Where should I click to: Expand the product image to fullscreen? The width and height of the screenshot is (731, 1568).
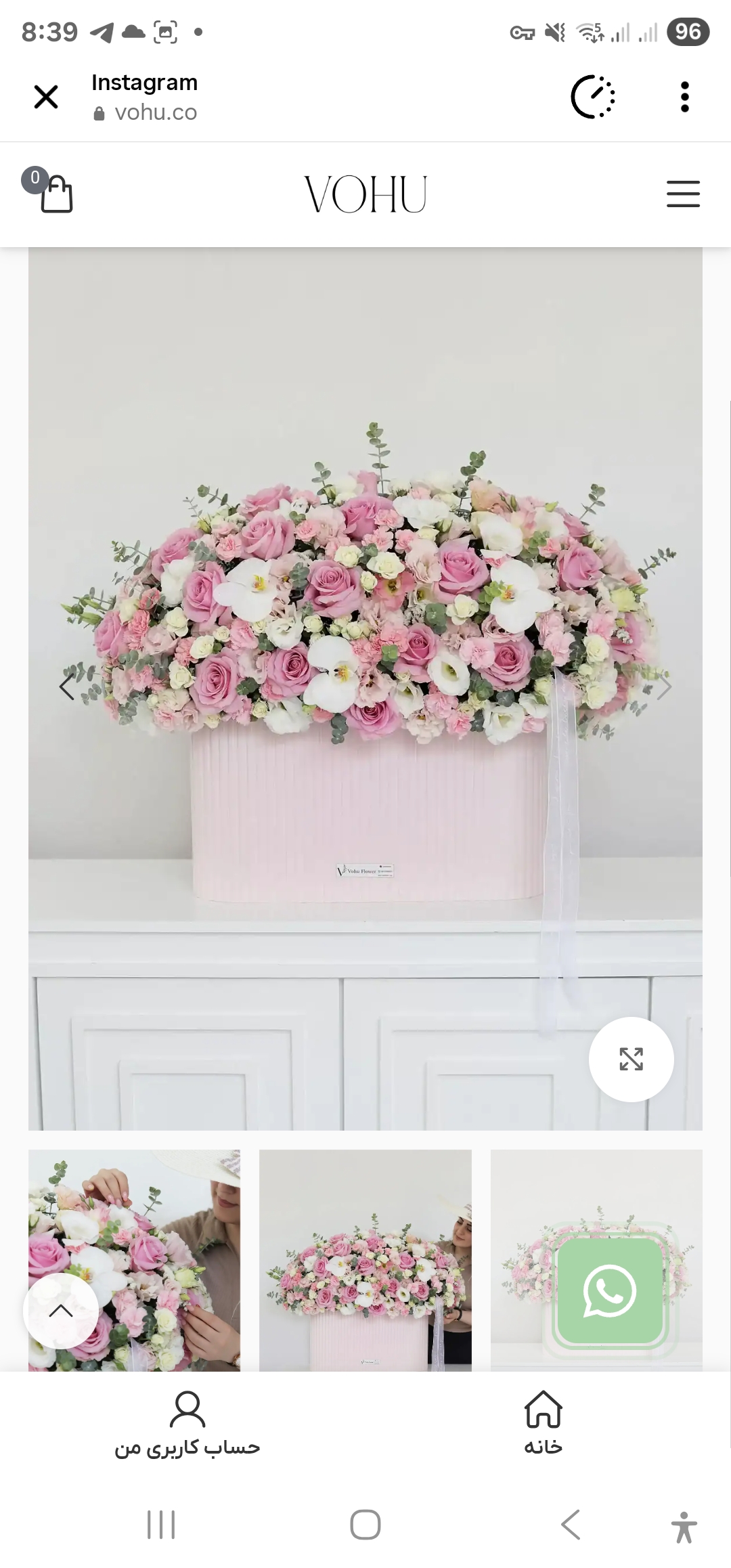click(631, 1059)
